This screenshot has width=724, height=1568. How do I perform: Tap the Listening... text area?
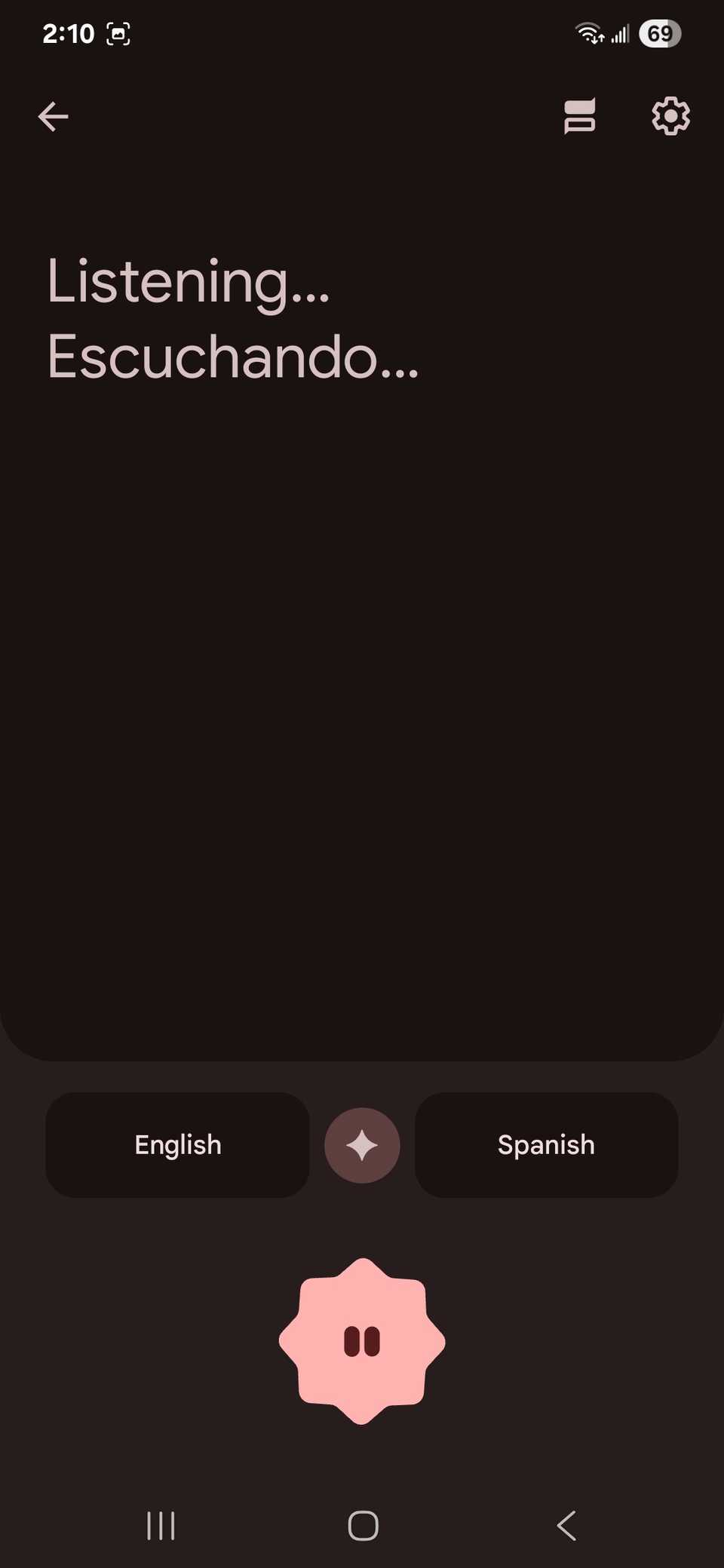[x=188, y=283]
